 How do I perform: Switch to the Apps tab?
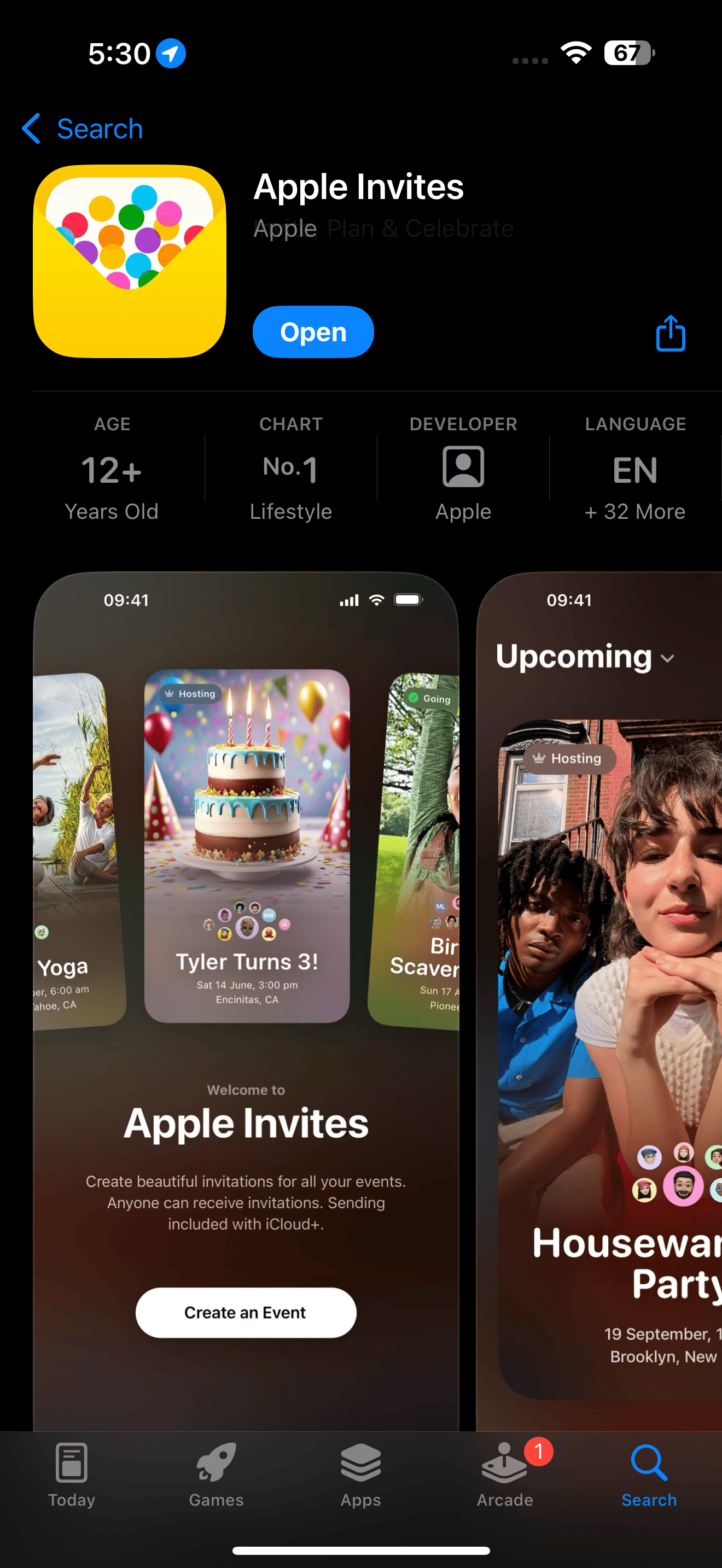tap(360, 1473)
